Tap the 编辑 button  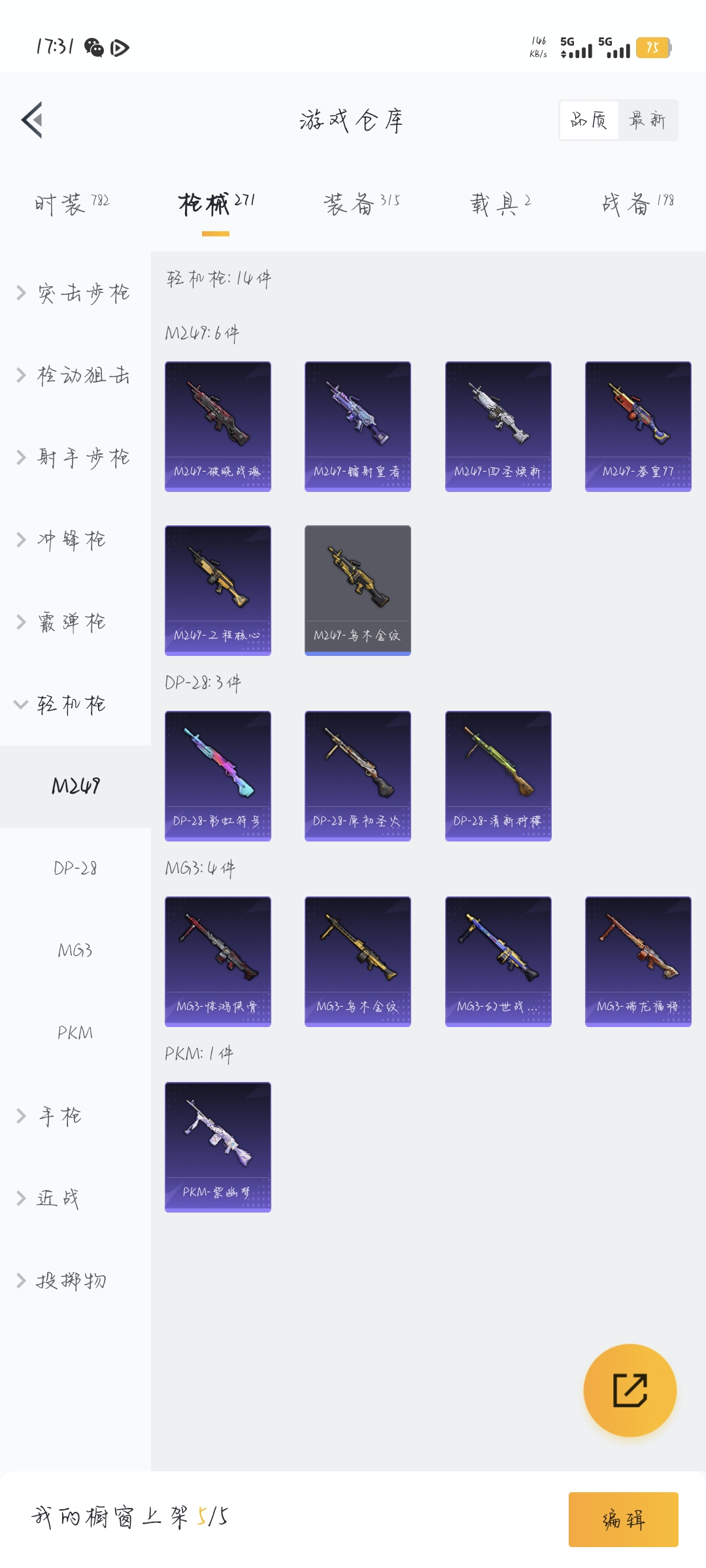pos(623,1520)
